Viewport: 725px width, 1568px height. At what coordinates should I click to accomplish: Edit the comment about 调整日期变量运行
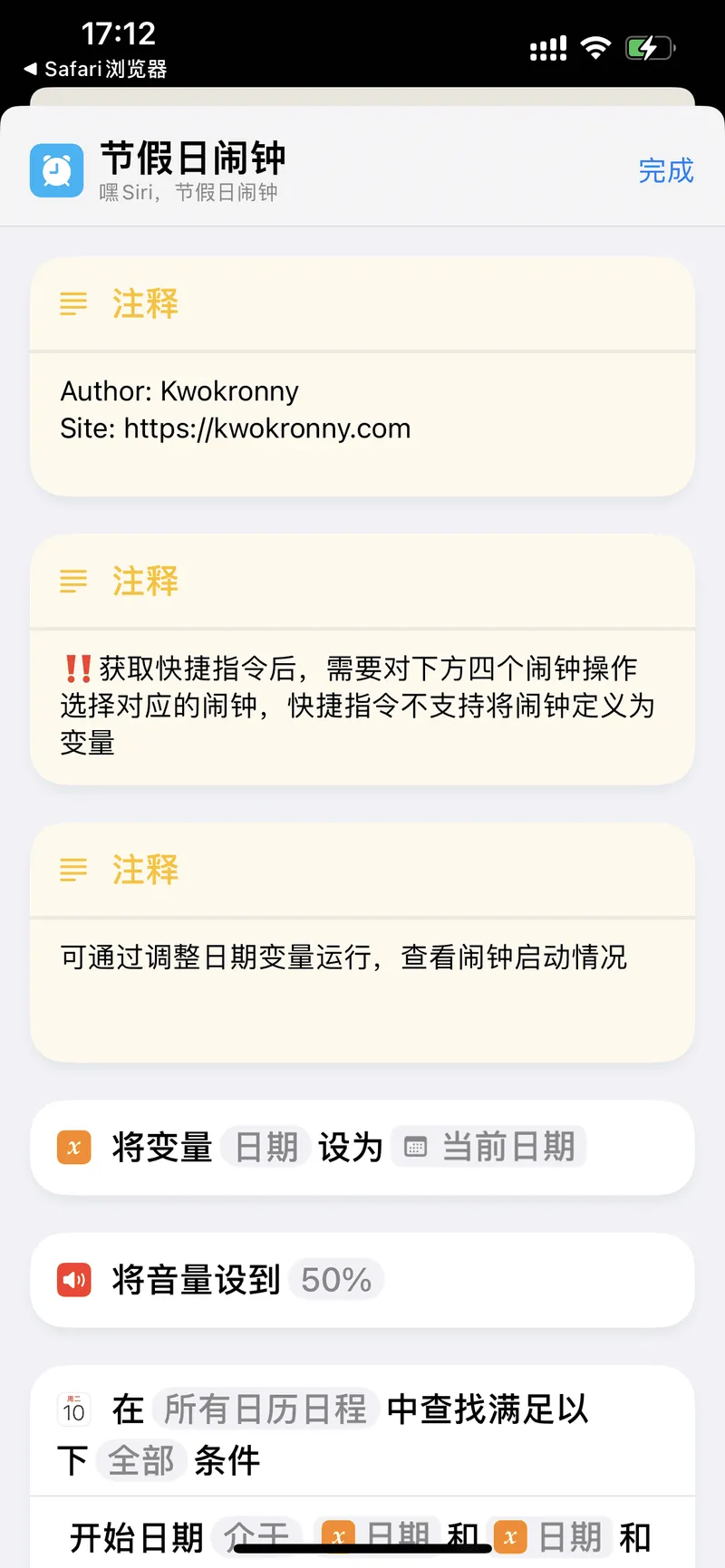click(343, 957)
